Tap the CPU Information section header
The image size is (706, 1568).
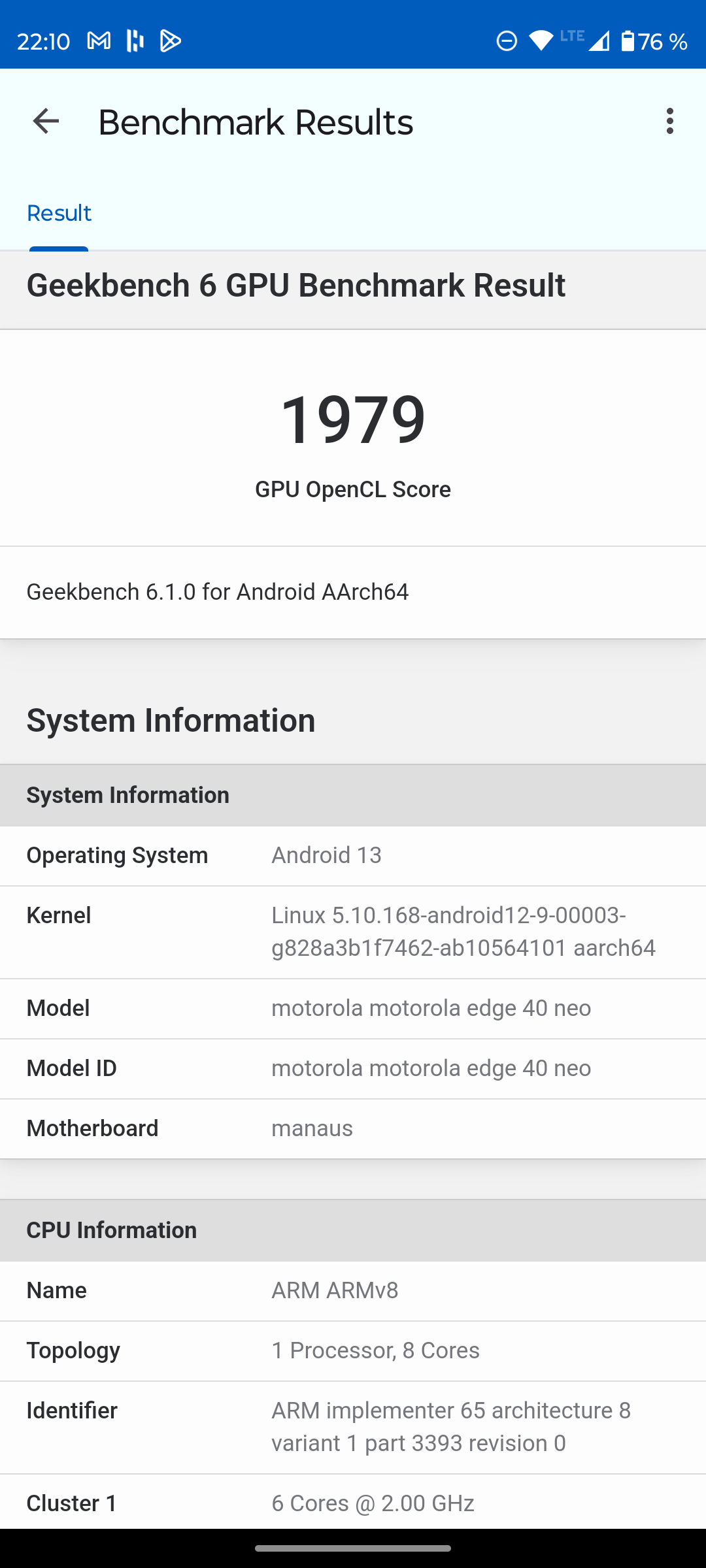tap(111, 1230)
